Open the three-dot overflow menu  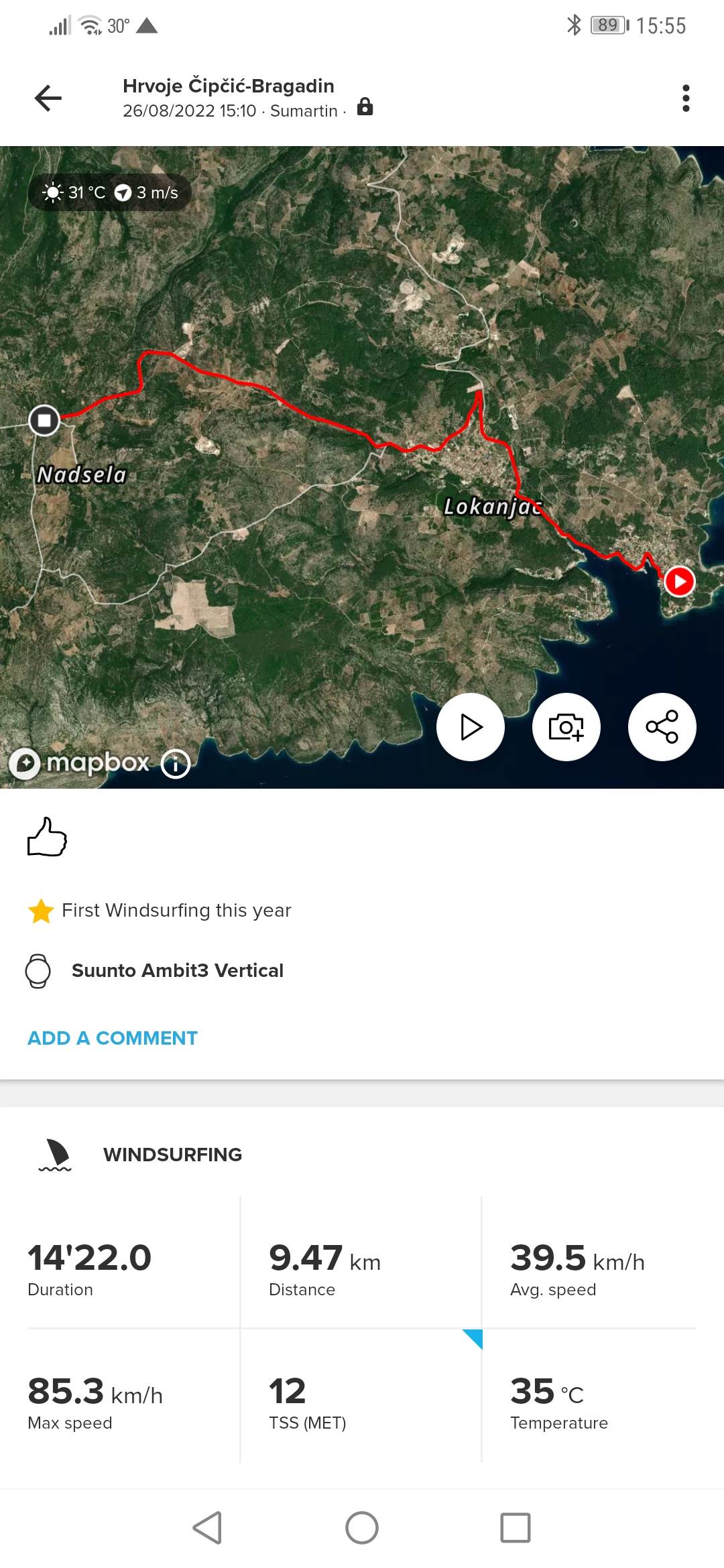pos(685,99)
